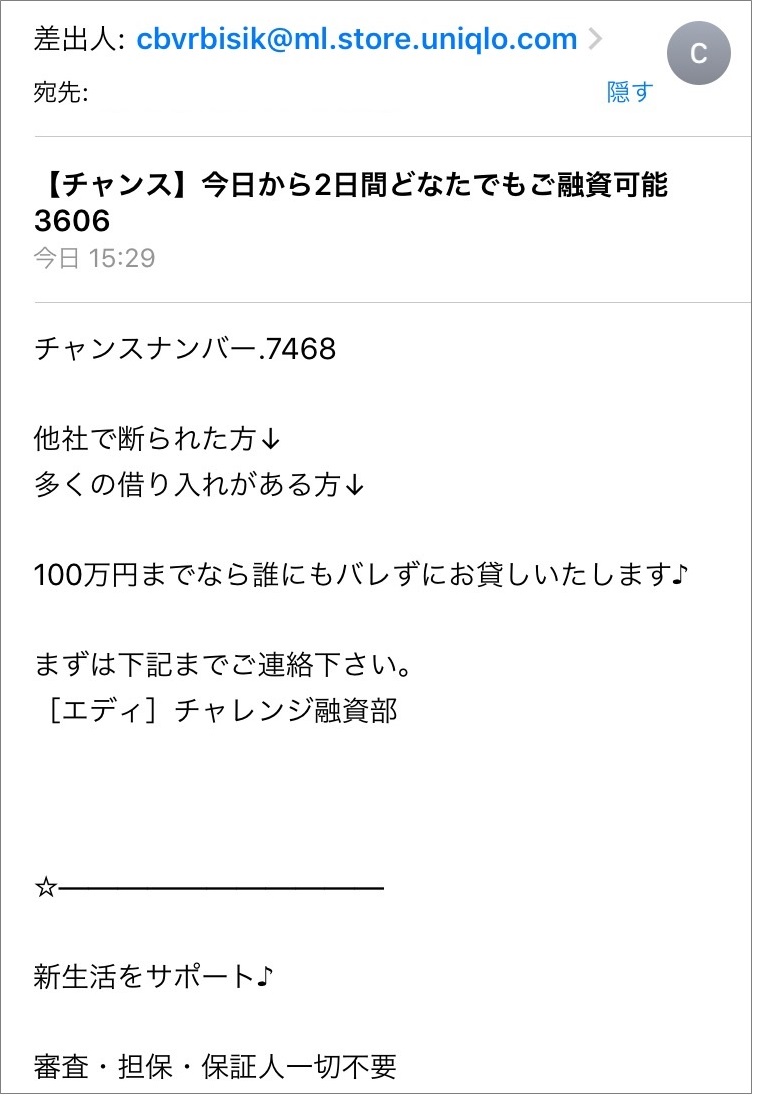Viewport: 758px width, 1100px height.
Task: Open the sender's avatar circle C
Action: click(698, 53)
